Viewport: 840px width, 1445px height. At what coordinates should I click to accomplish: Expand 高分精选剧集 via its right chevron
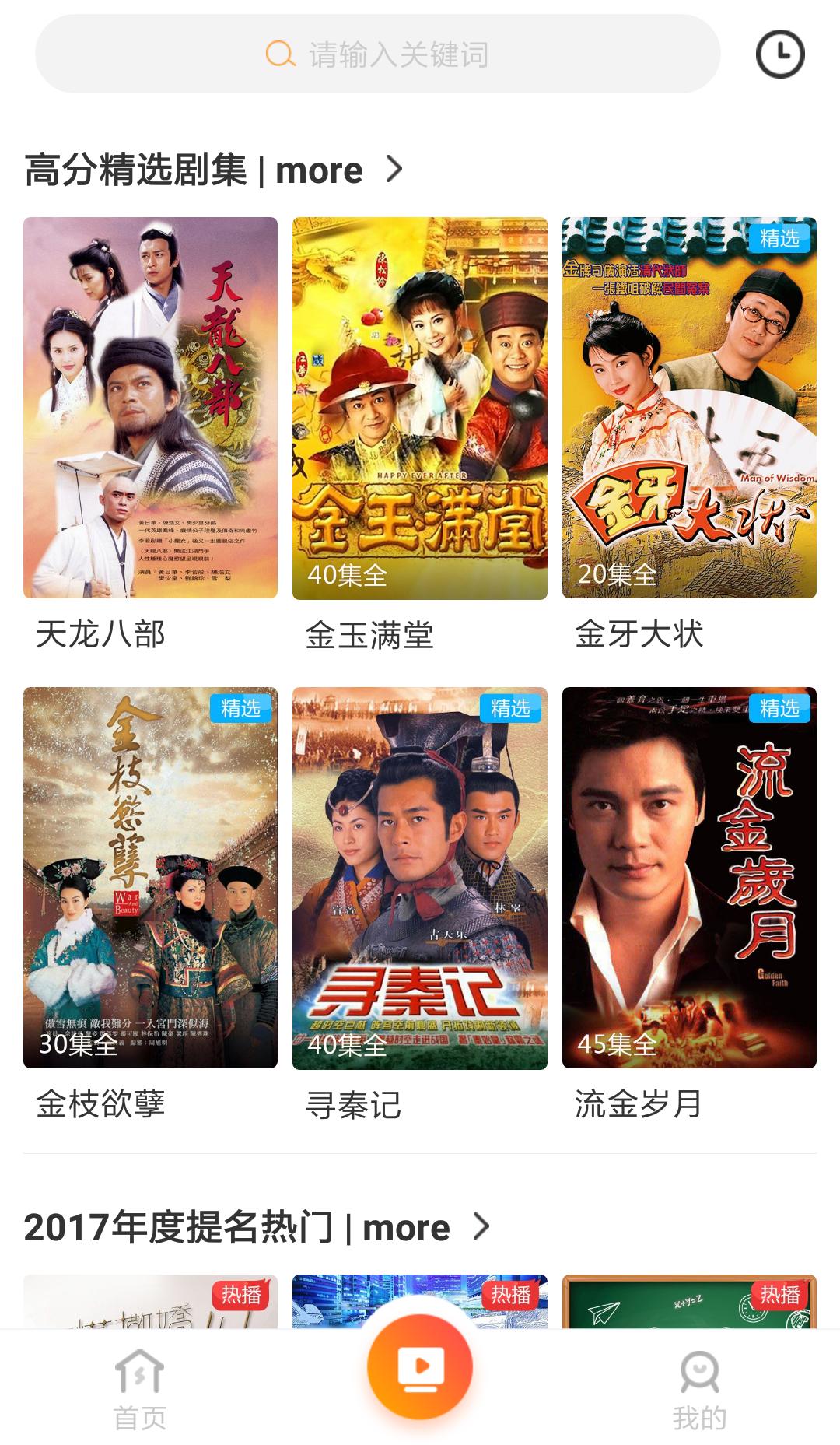(x=395, y=170)
